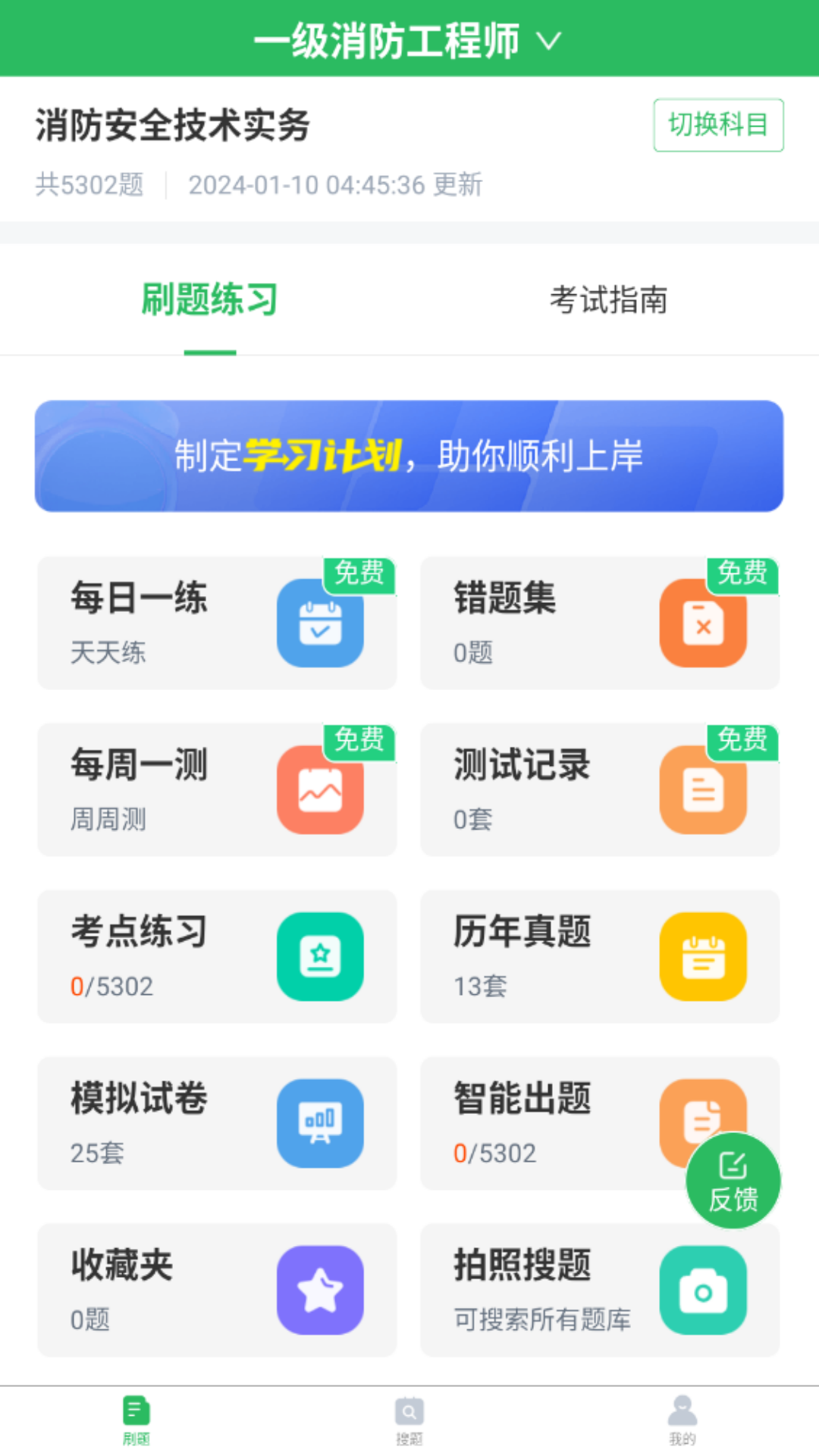819x1456 pixels.
Task: Open the 错题集 wrong-answers icon
Action: click(x=703, y=622)
